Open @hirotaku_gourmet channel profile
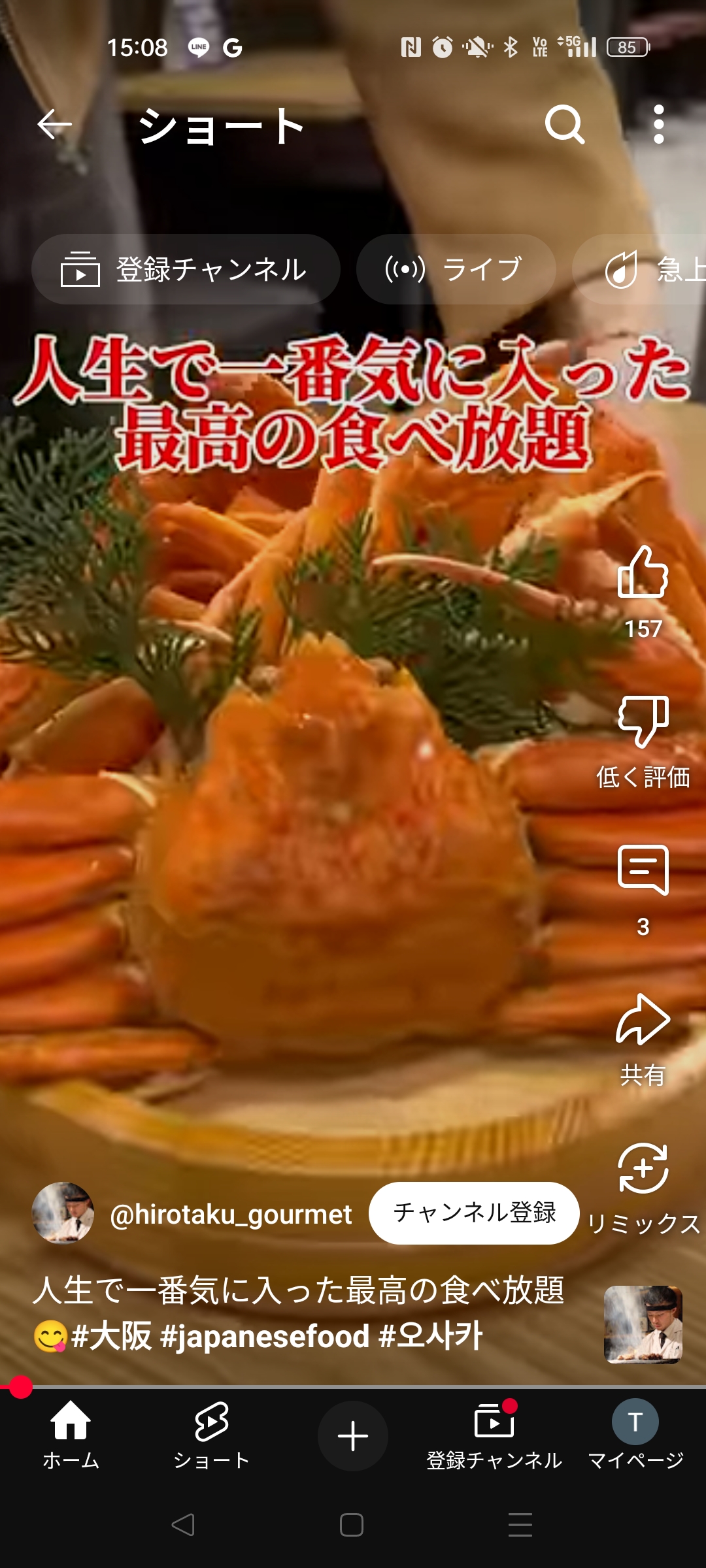The width and height of the screenshot is (706, 1568). [231, 1214]
